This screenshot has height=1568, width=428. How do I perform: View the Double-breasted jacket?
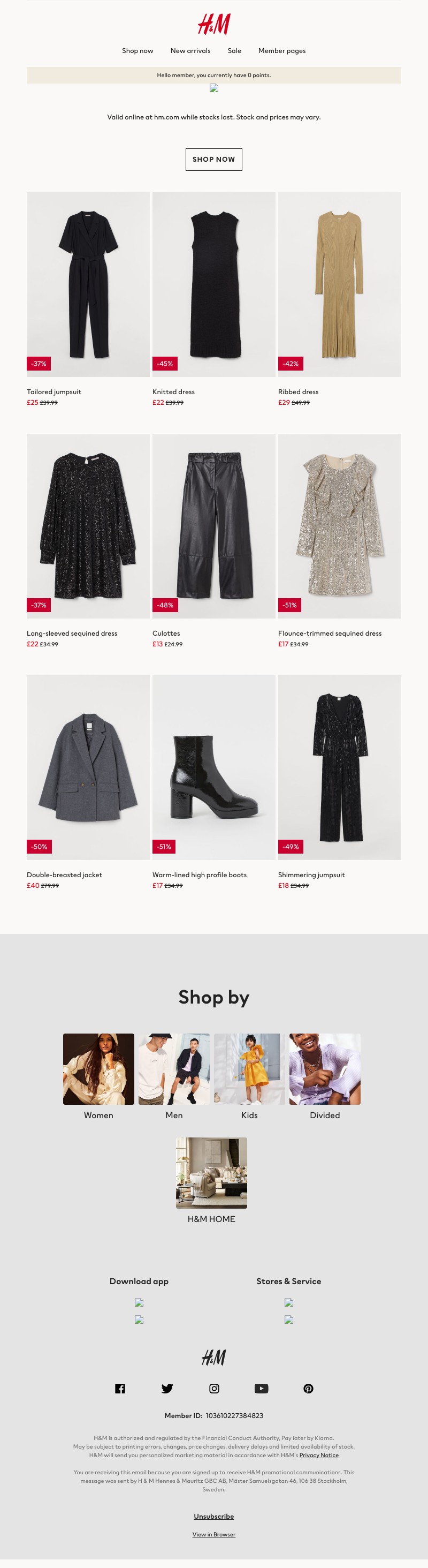click(x=88, y=767)
